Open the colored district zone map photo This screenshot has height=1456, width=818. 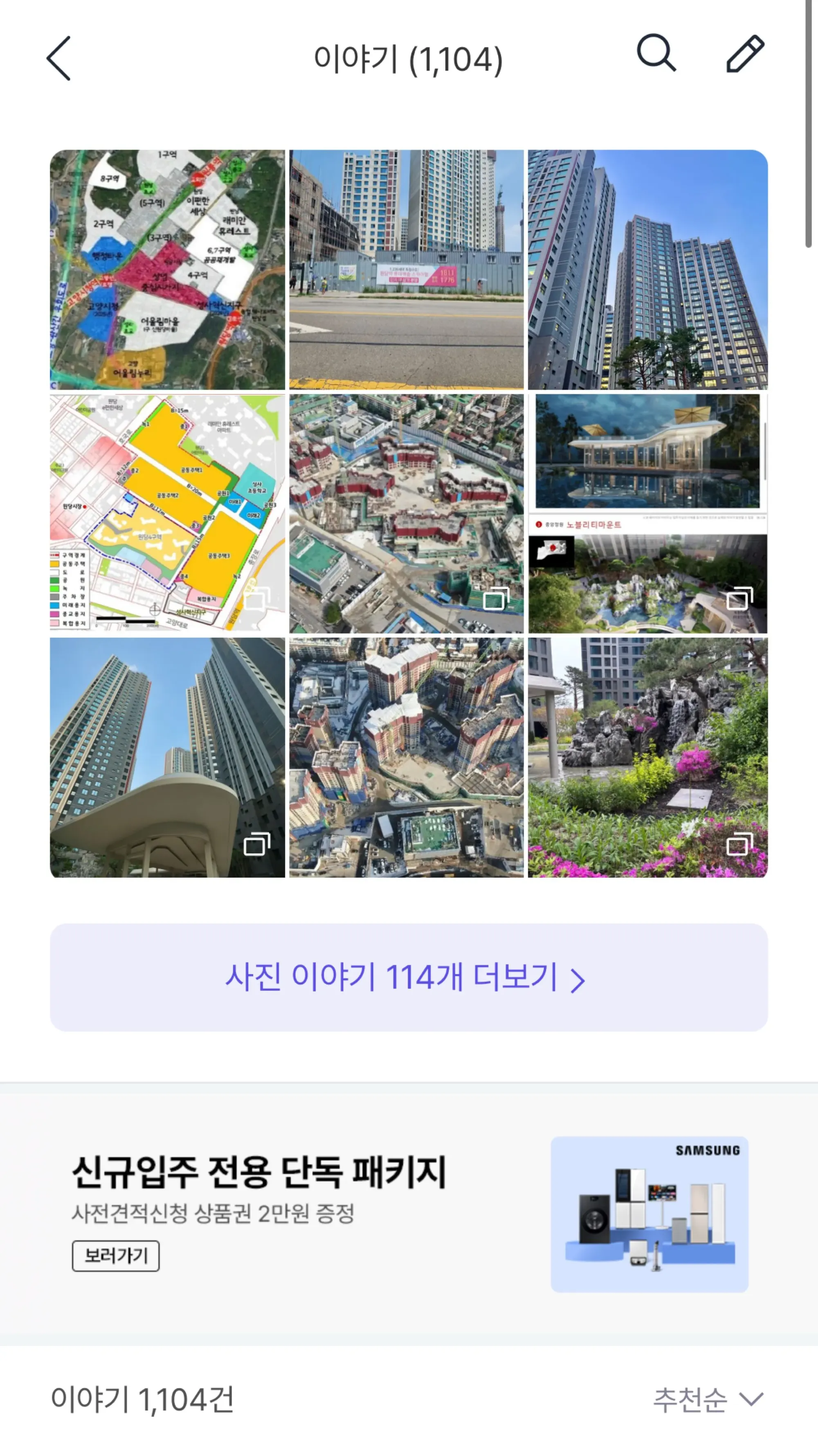(167, 269)
